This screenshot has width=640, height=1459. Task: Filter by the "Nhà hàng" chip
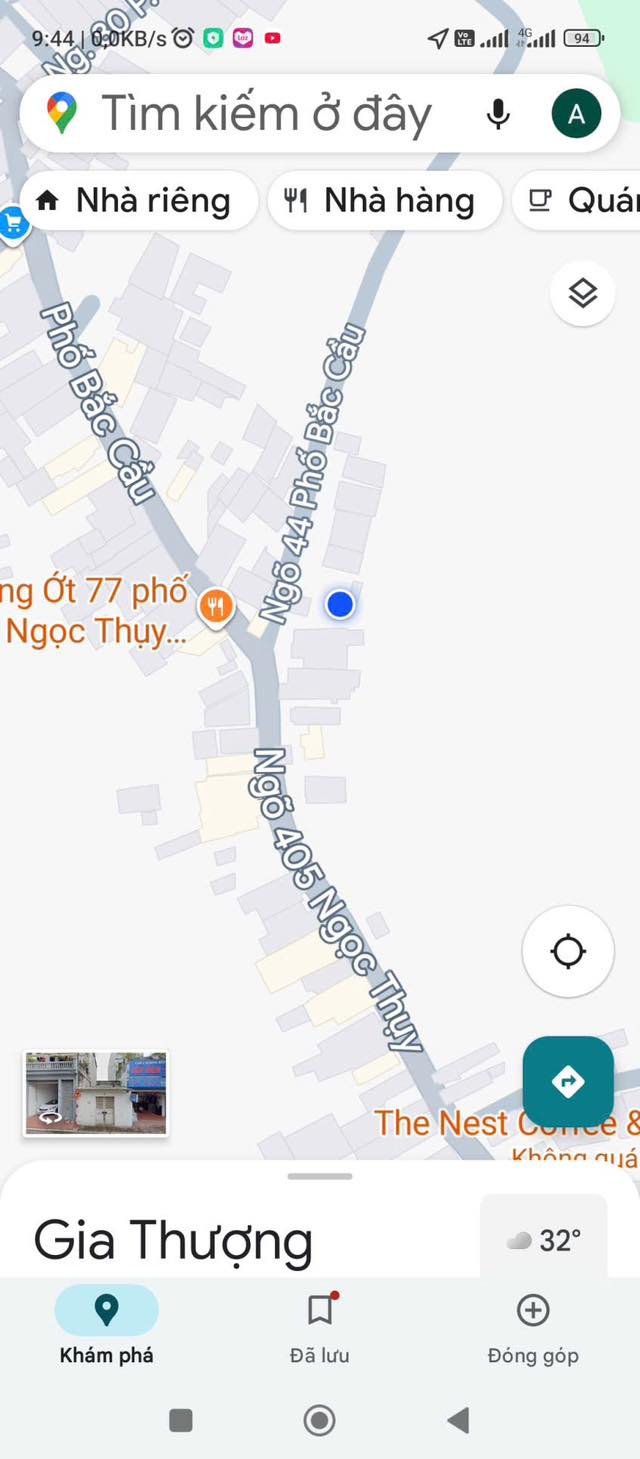point(384,201)
